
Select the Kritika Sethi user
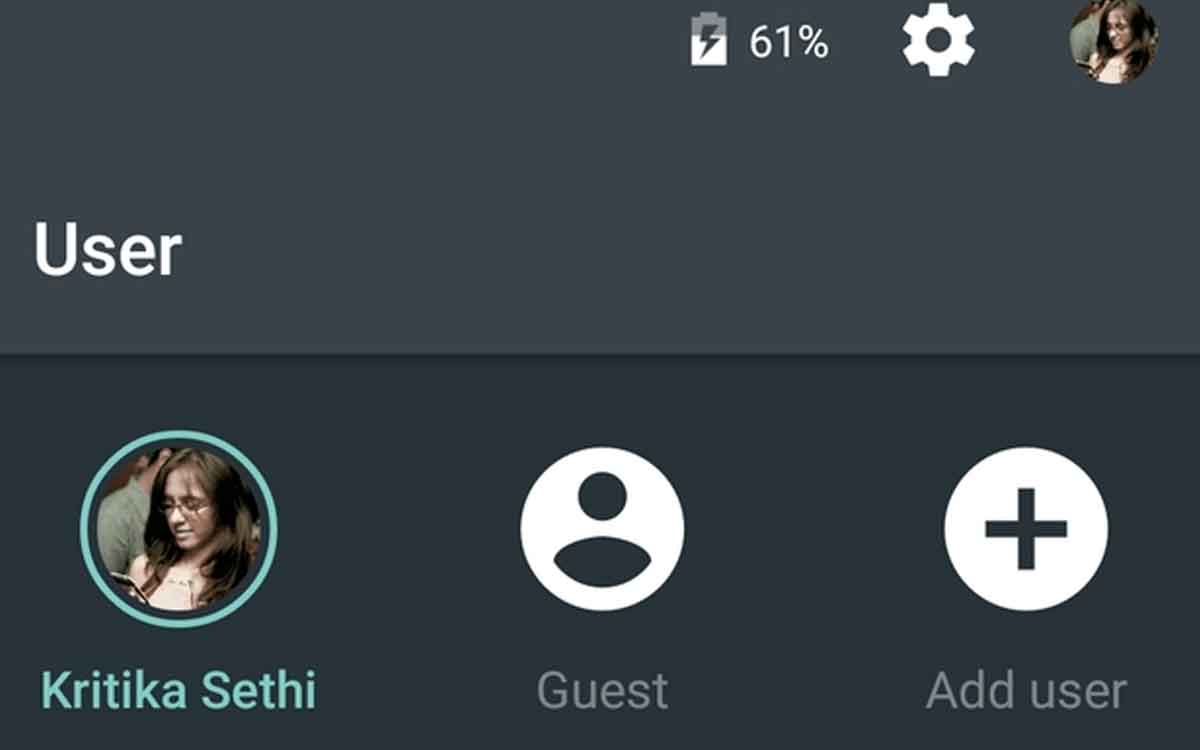pyautogui.click(x=179, y=529)
